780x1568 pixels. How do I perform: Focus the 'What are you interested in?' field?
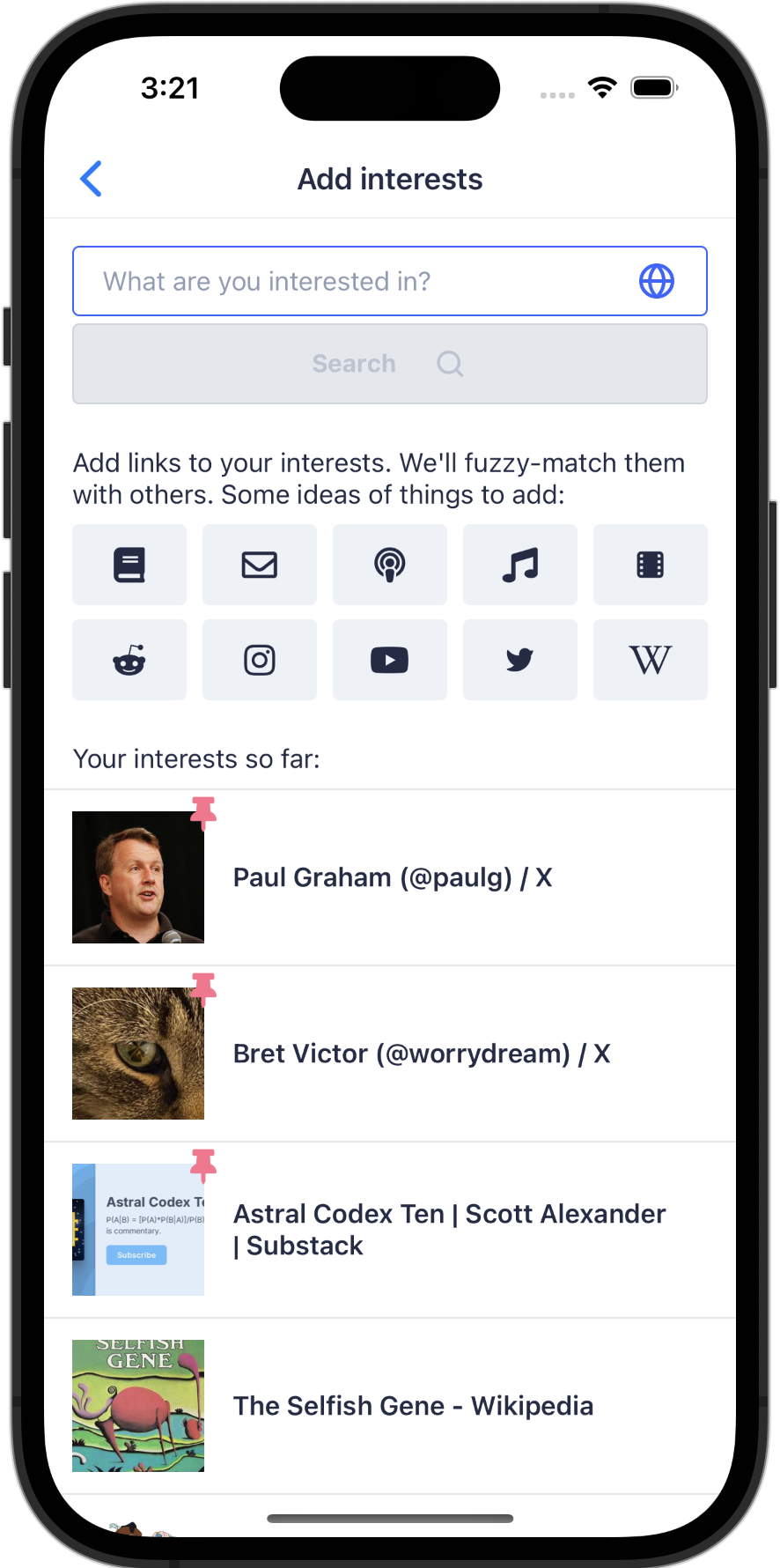pos(352,281)
